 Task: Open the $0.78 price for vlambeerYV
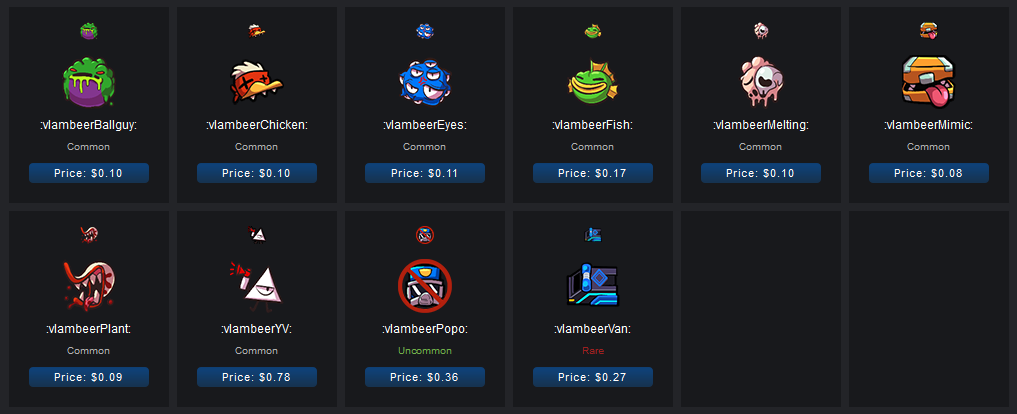point(257,377)
